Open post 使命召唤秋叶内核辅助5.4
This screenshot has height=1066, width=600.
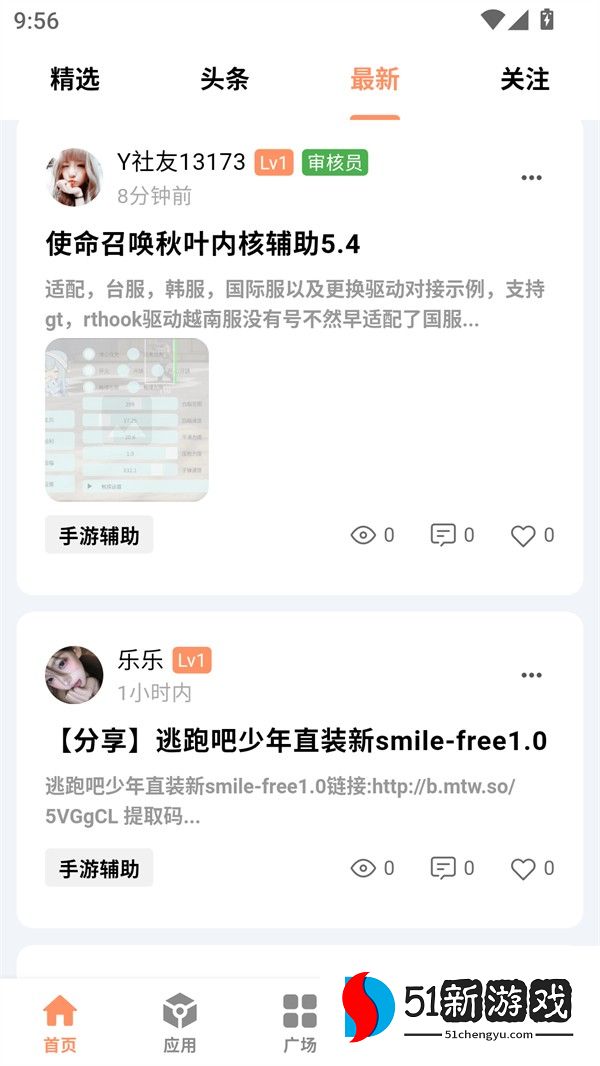[x=203, y=243]
